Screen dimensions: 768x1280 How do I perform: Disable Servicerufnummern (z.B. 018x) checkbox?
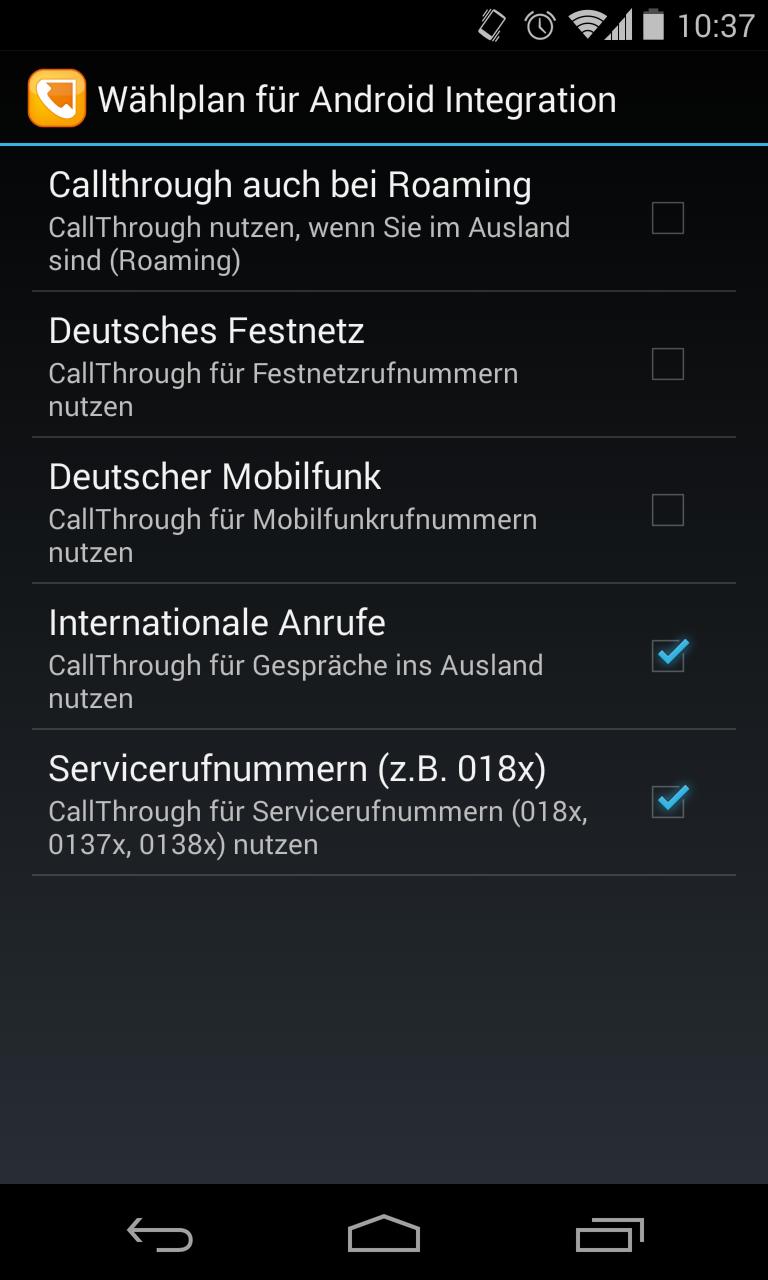tap(667, 801)
